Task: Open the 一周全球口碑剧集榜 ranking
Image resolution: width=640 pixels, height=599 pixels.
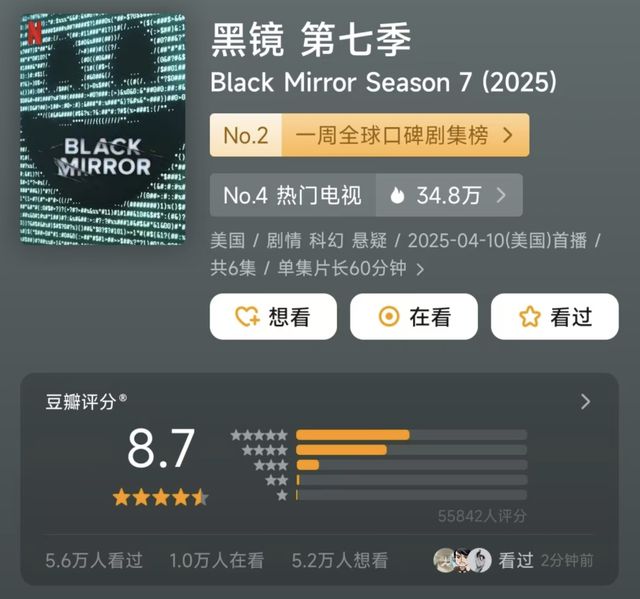Action: (369, 135)
